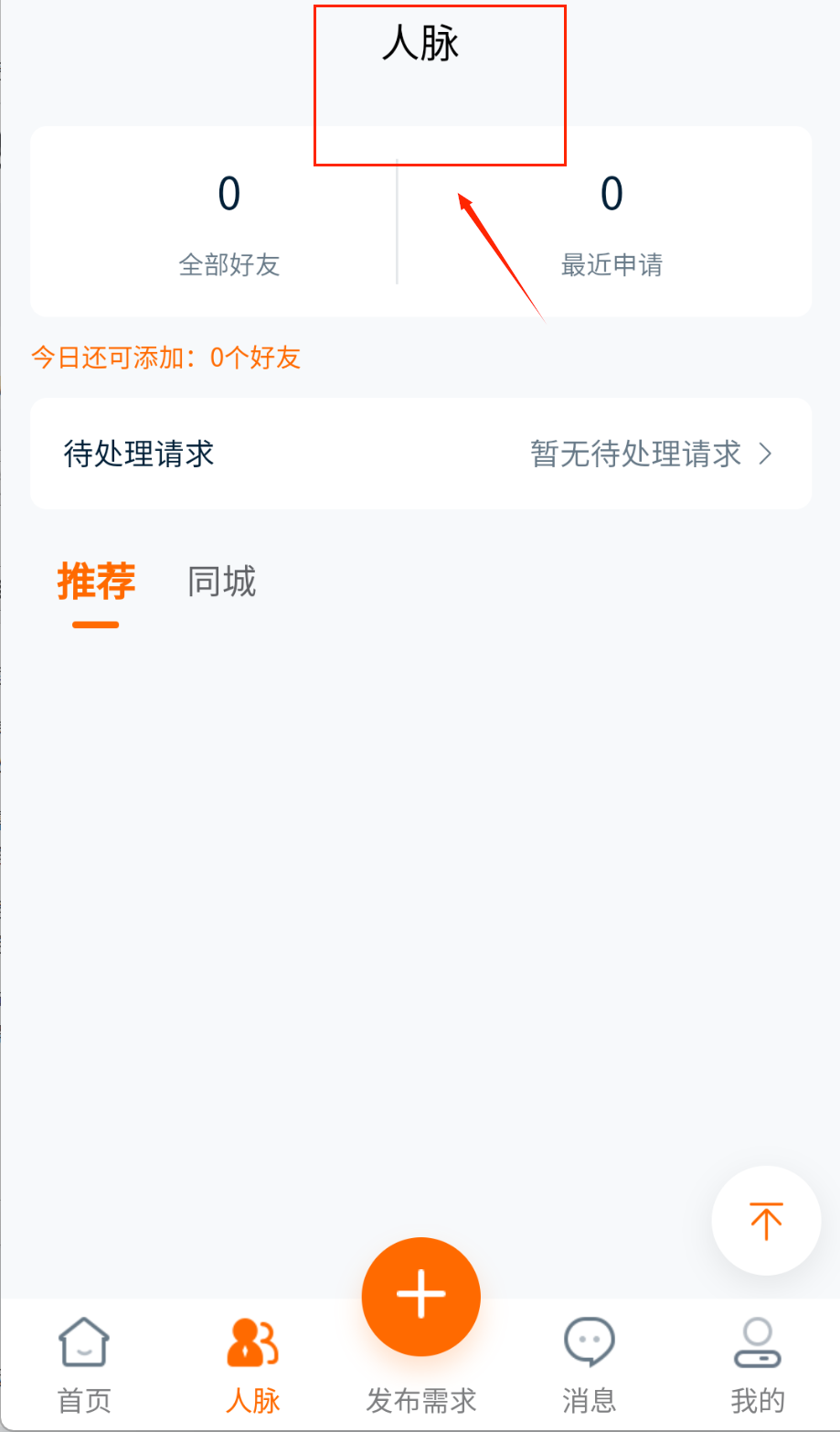Go to the 首页 home tab
Image resolution: width=840 pixels, height=1432 pixels.
pyautogui.click(x=84, y=1364)
